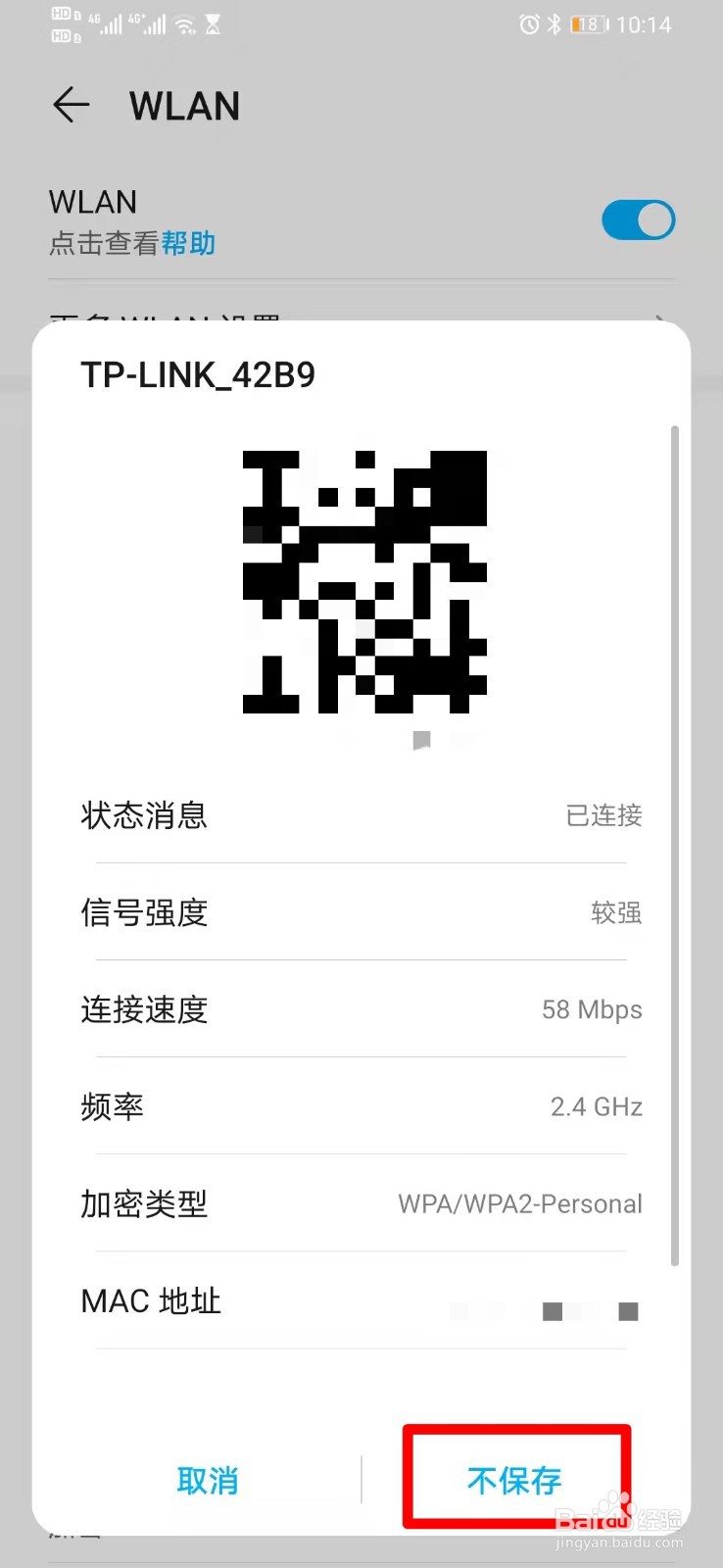
Task: Tap the battery indicator showing 18 percent
Action: click(x=586, y=25)
